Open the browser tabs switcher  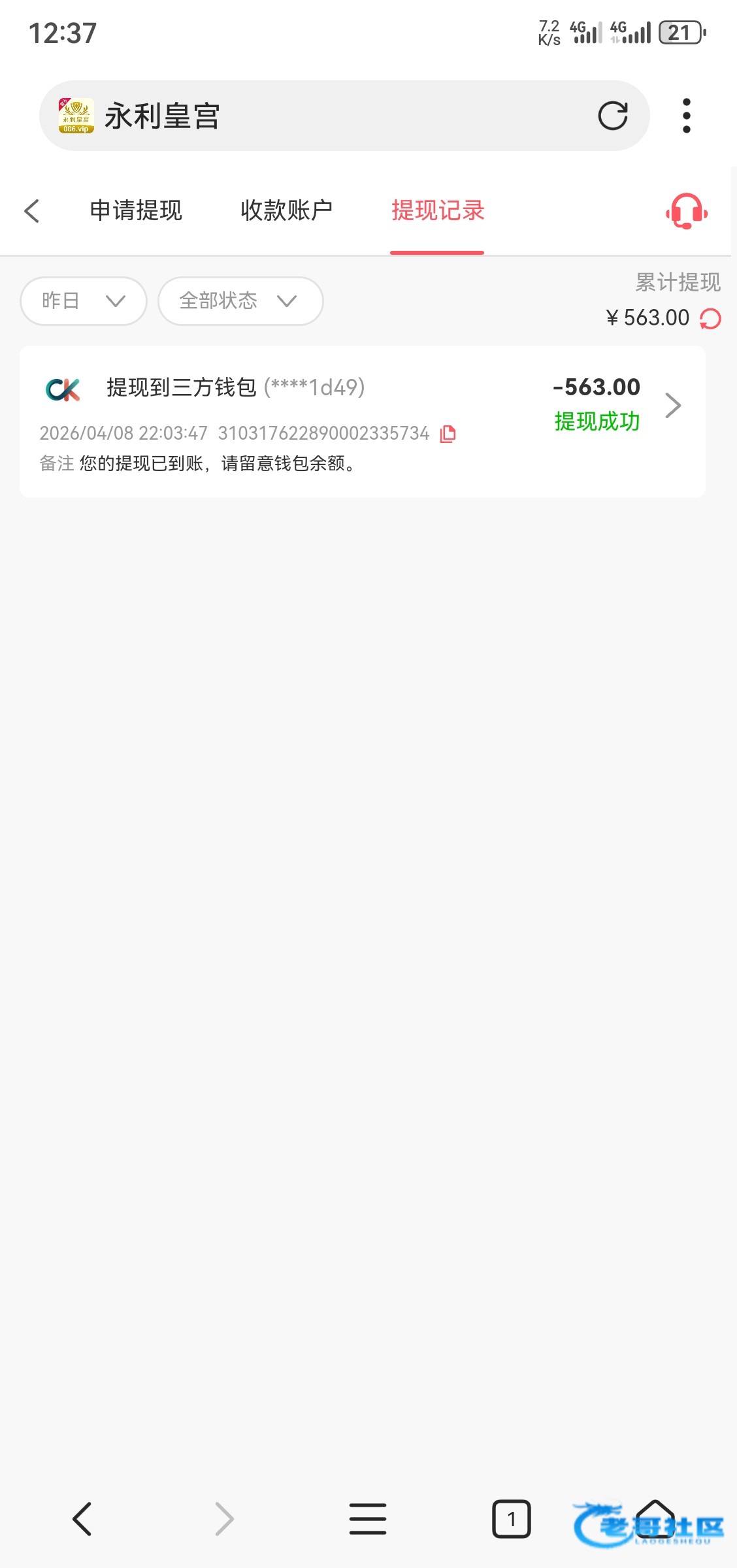pos(511,1518)
